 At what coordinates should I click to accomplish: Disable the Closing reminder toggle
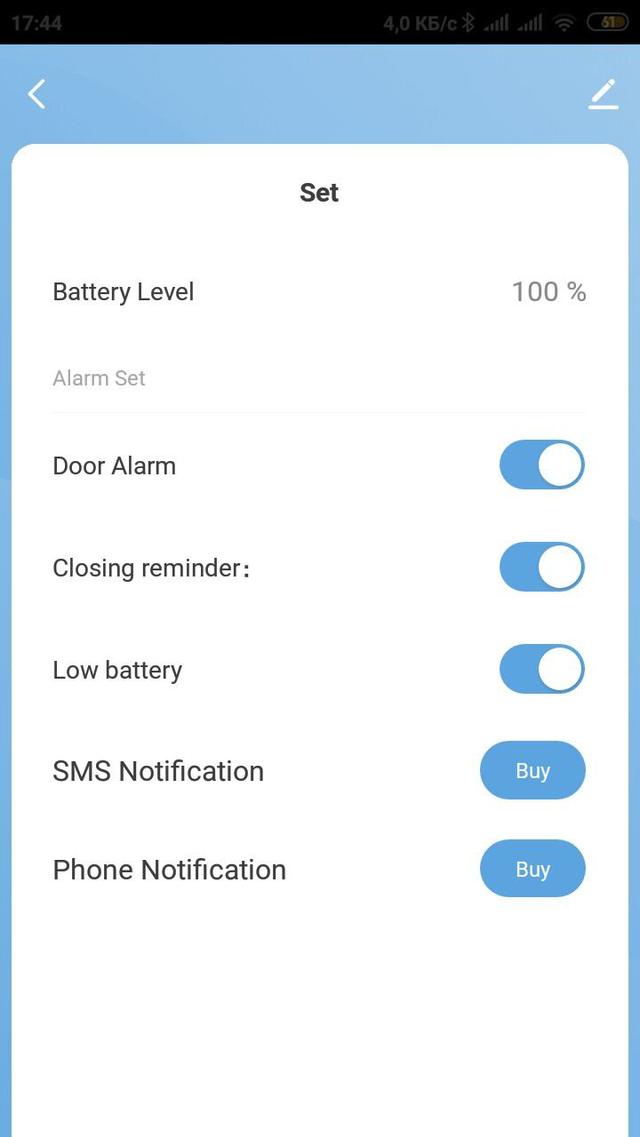[542, 567]
